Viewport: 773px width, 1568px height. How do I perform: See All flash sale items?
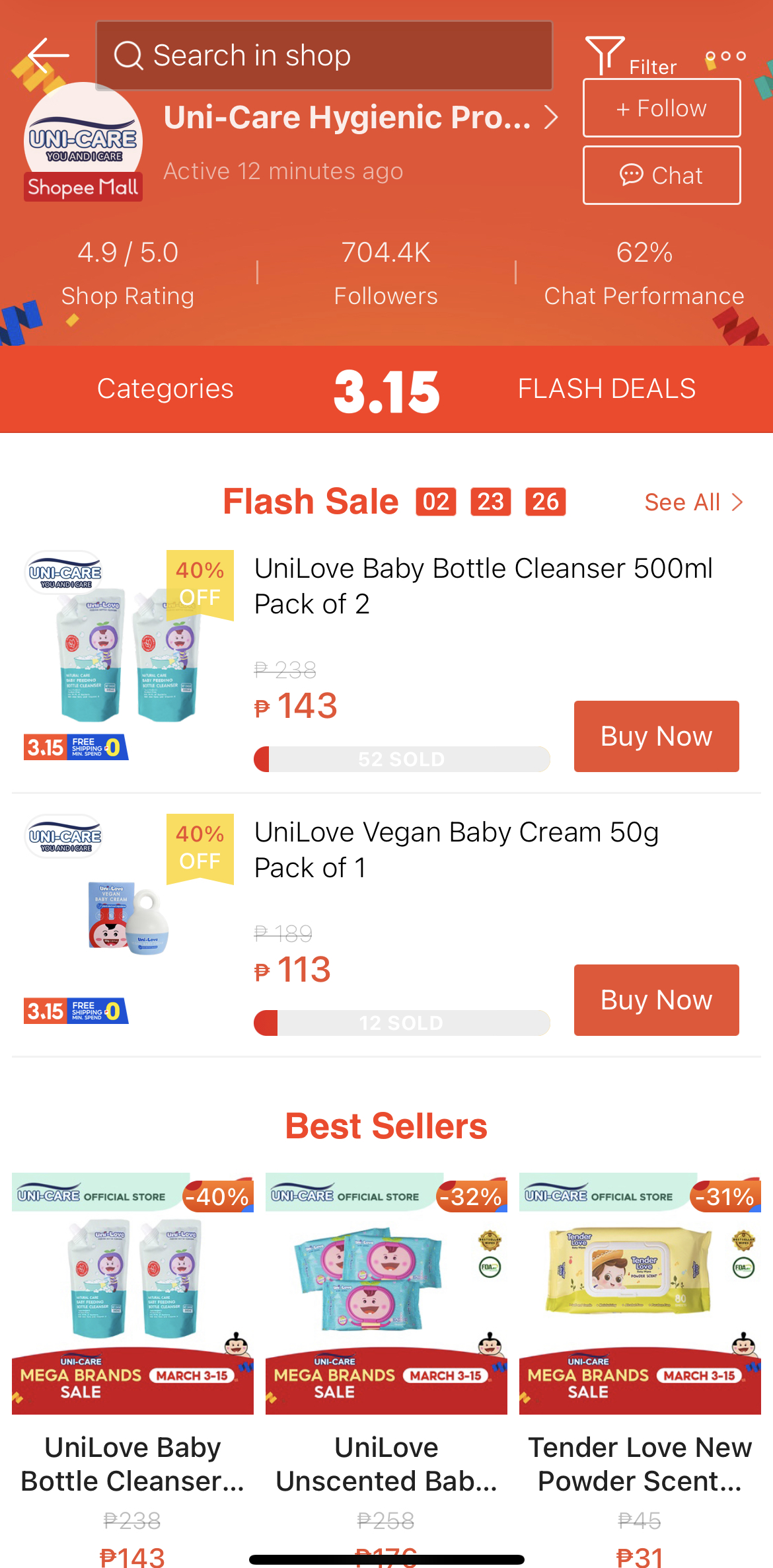coord(694,502)
